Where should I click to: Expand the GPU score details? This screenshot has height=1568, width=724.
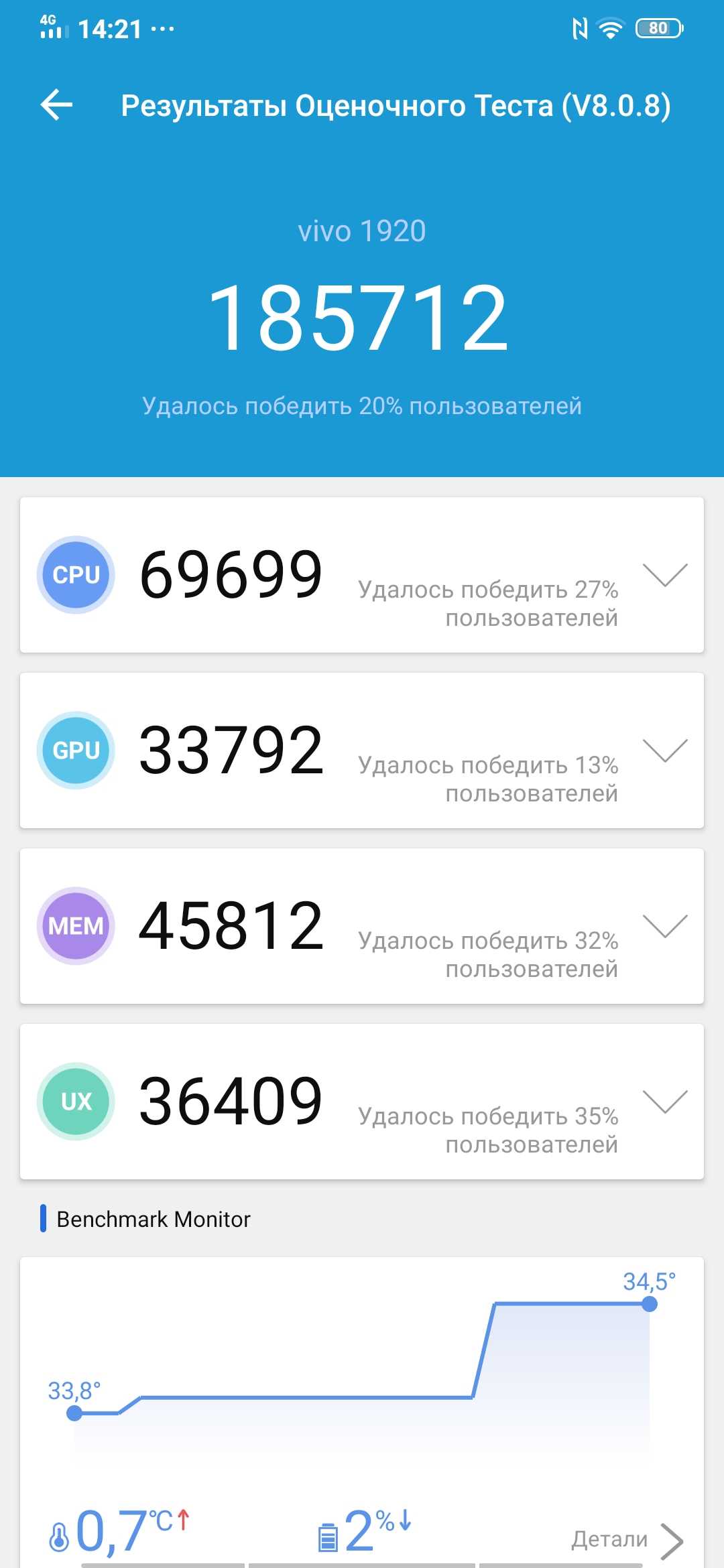[x=664, y=750]
